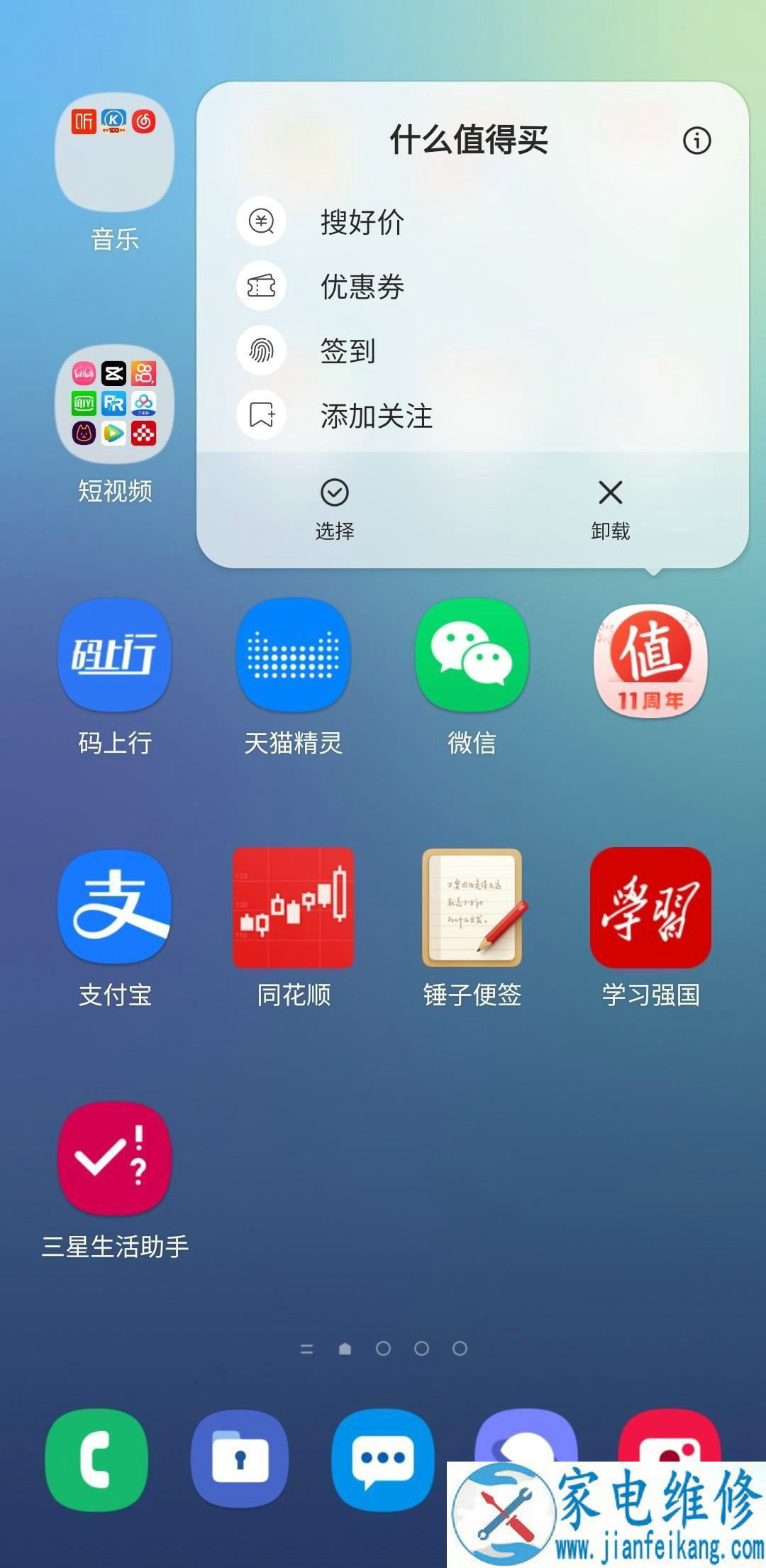This screenshot has height=1568, width=766.
Task: Open the Messages app in dock
Action: click(383, 1459)
